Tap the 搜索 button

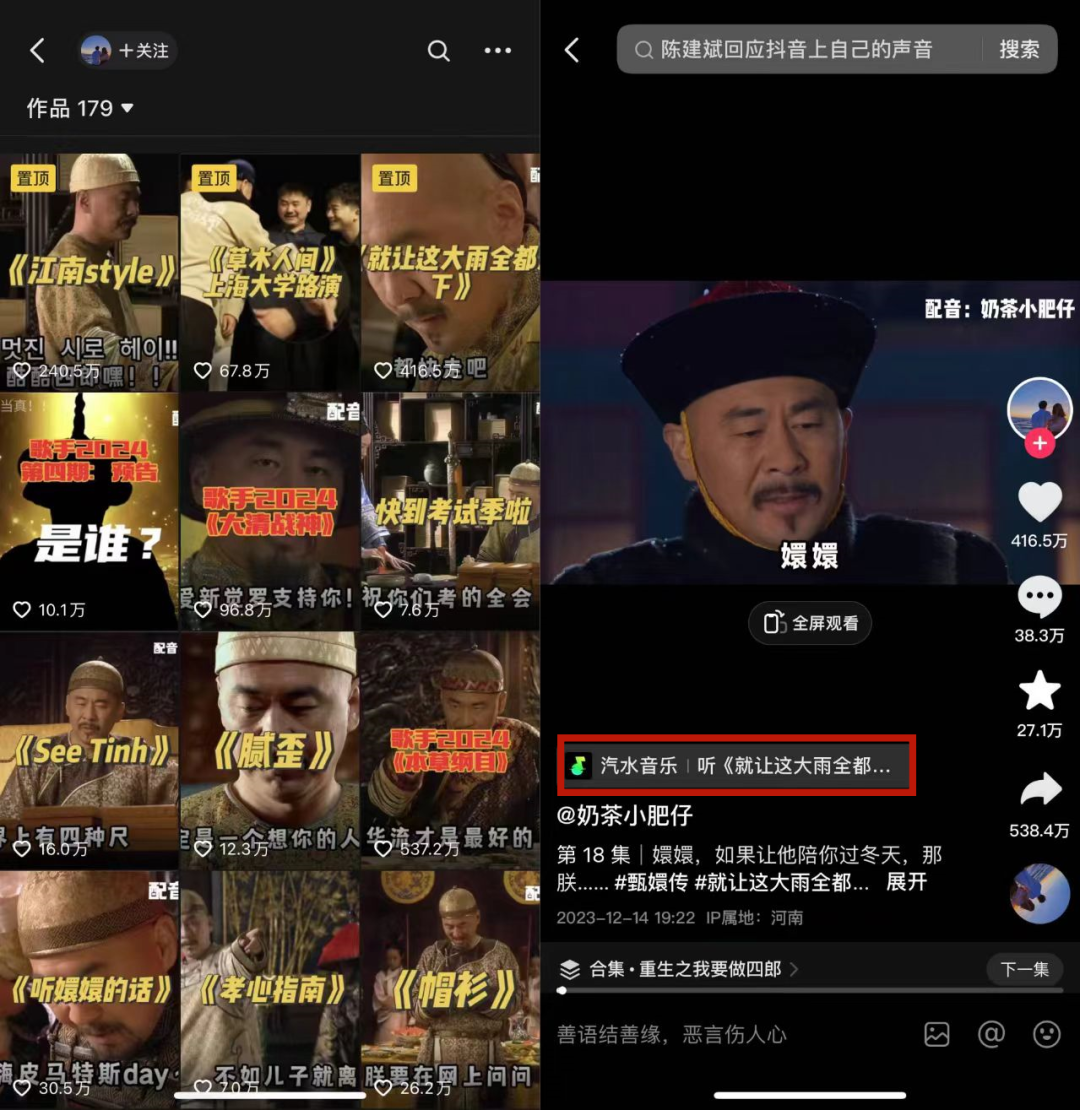tap(1019, 50)
